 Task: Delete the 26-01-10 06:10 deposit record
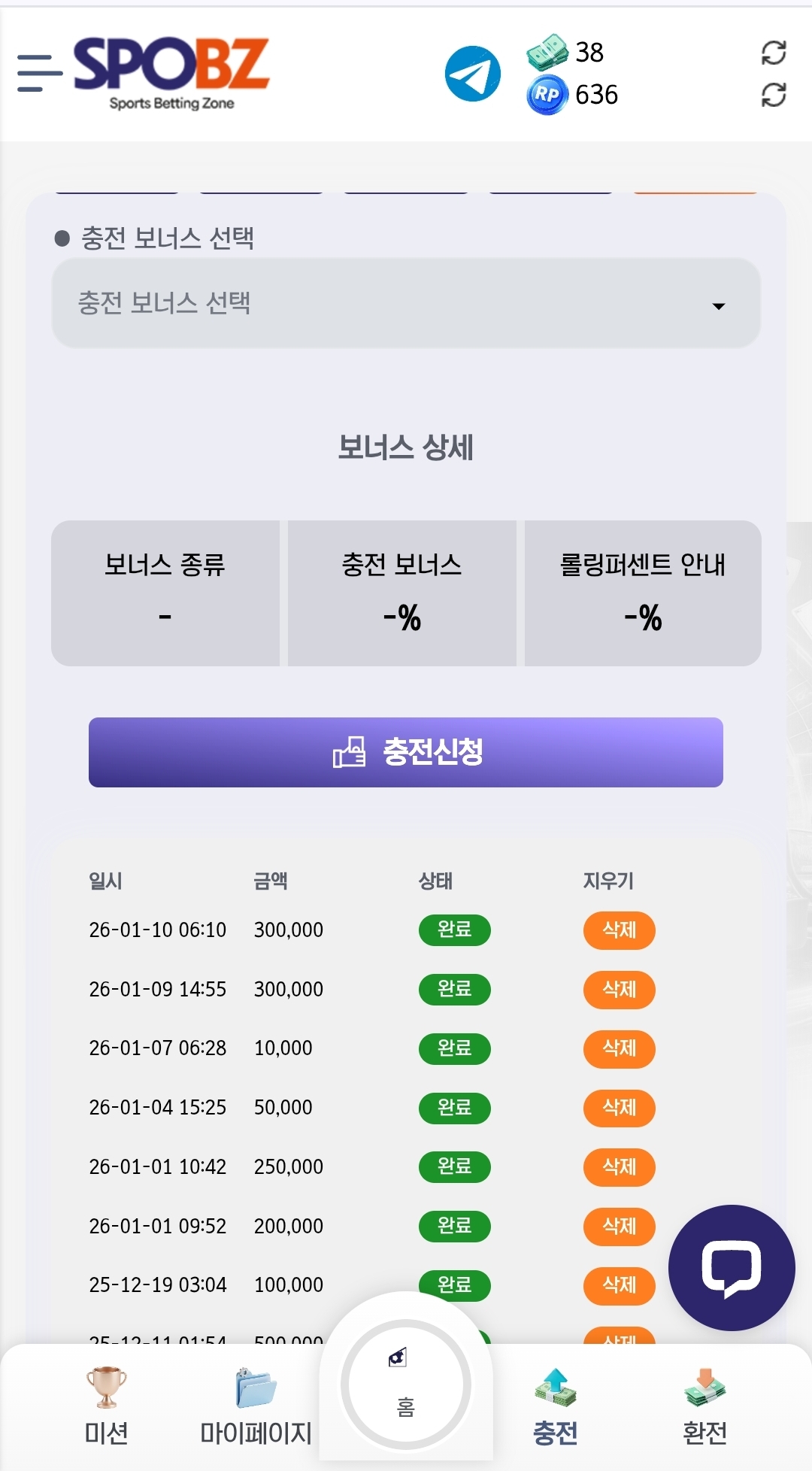pyautogui.click(x=619, y=930)
